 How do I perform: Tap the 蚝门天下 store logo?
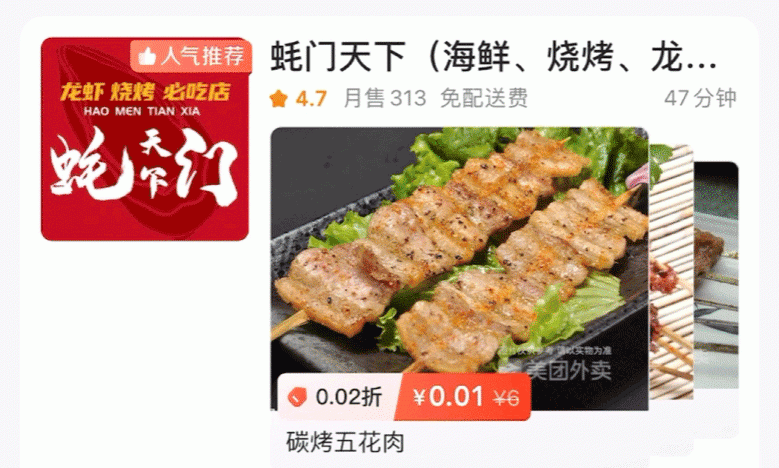point(145,140)
